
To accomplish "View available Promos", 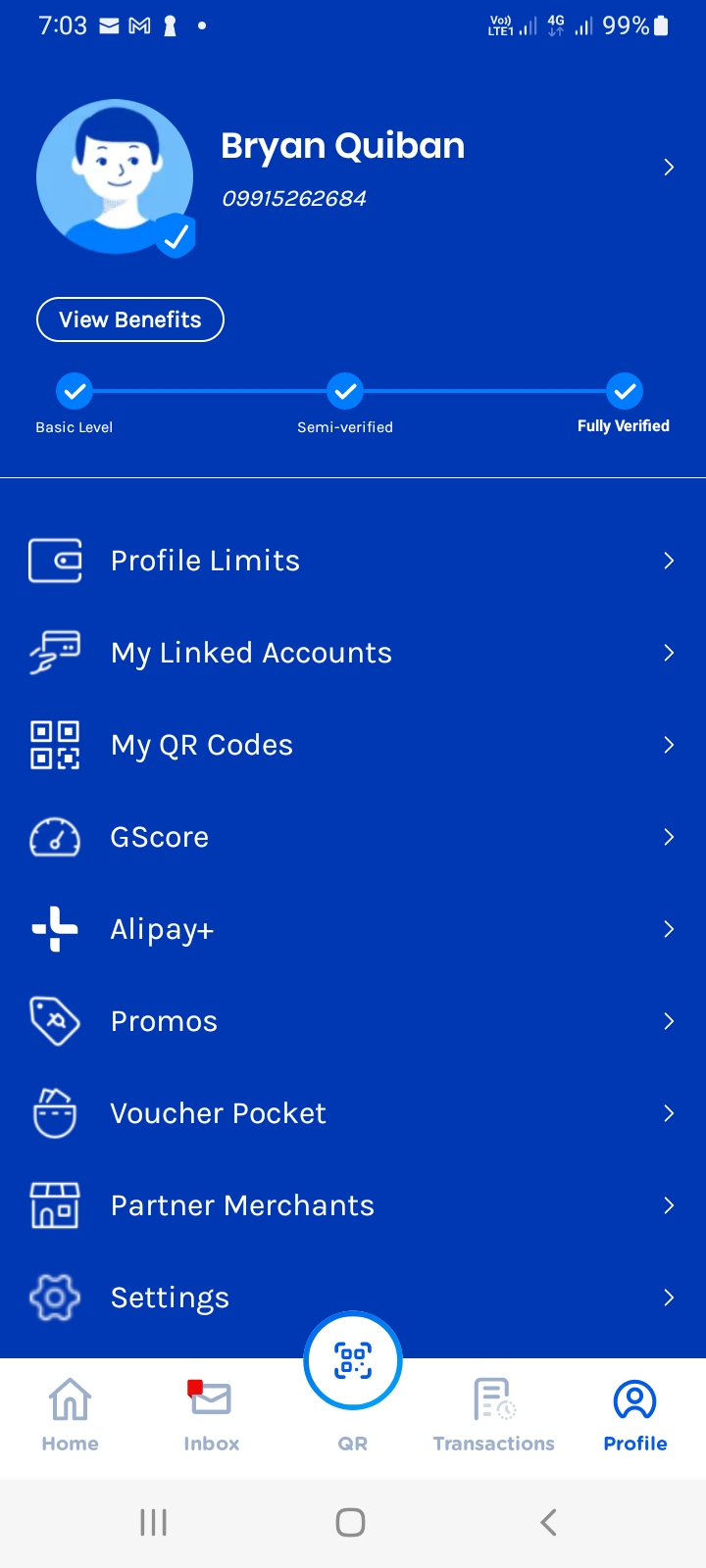I will 353,1021.
